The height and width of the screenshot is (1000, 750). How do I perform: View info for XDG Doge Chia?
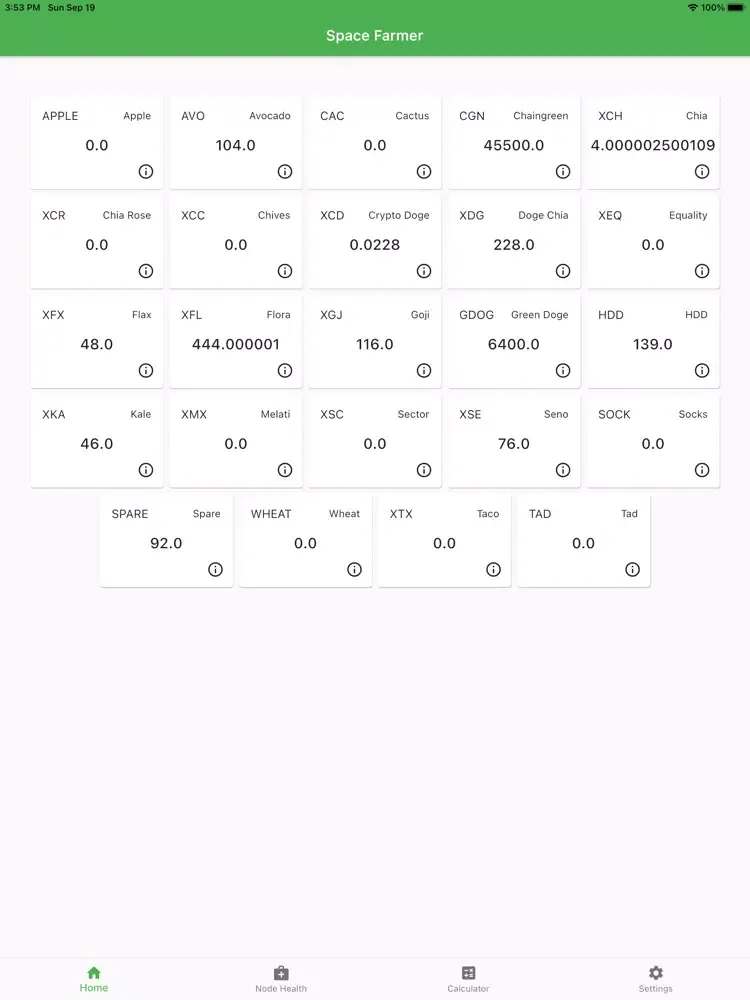[x=563, y=271]
